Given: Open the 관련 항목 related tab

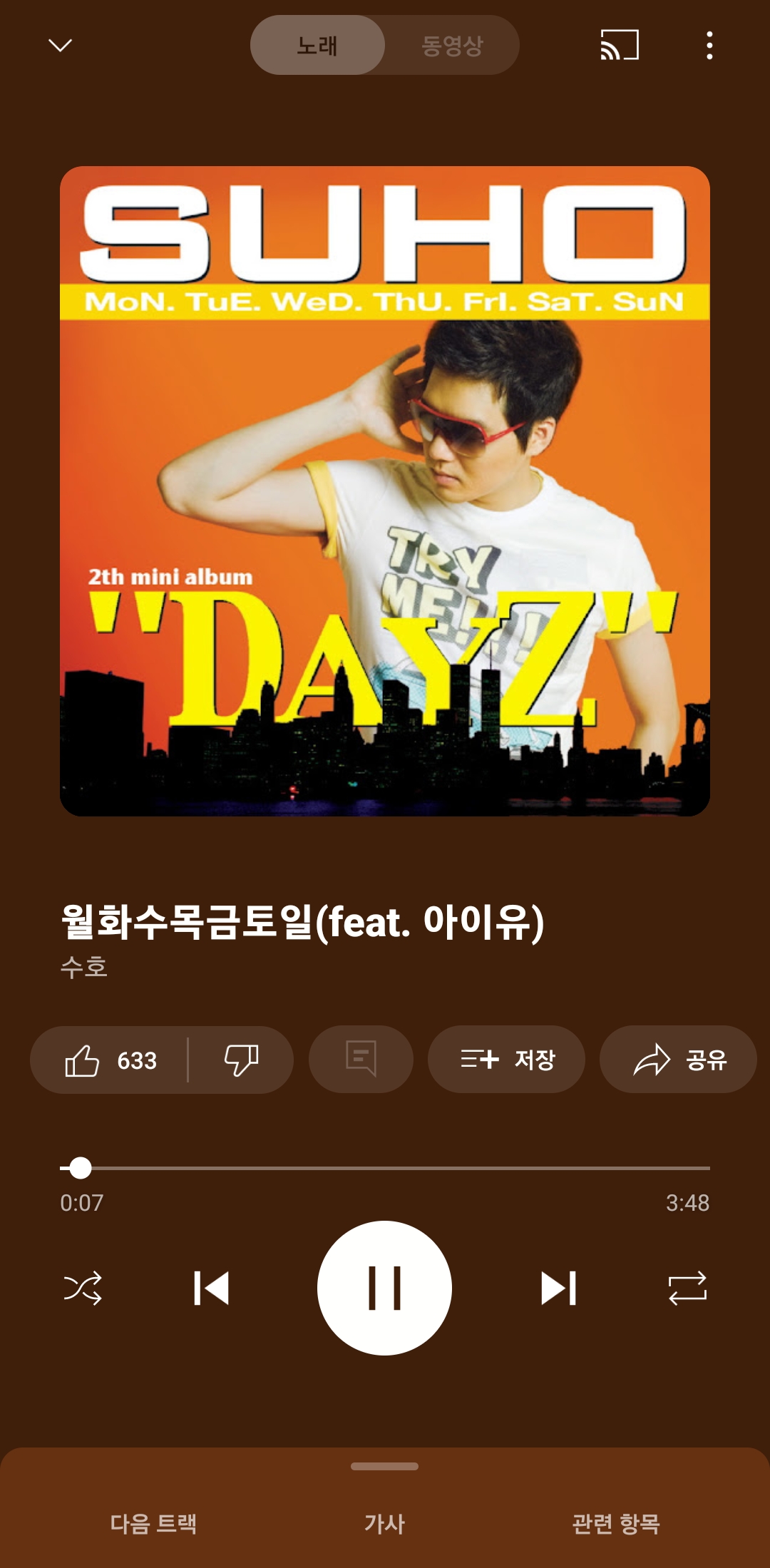Looking at the screenshot, I should tap(616, 1524).
